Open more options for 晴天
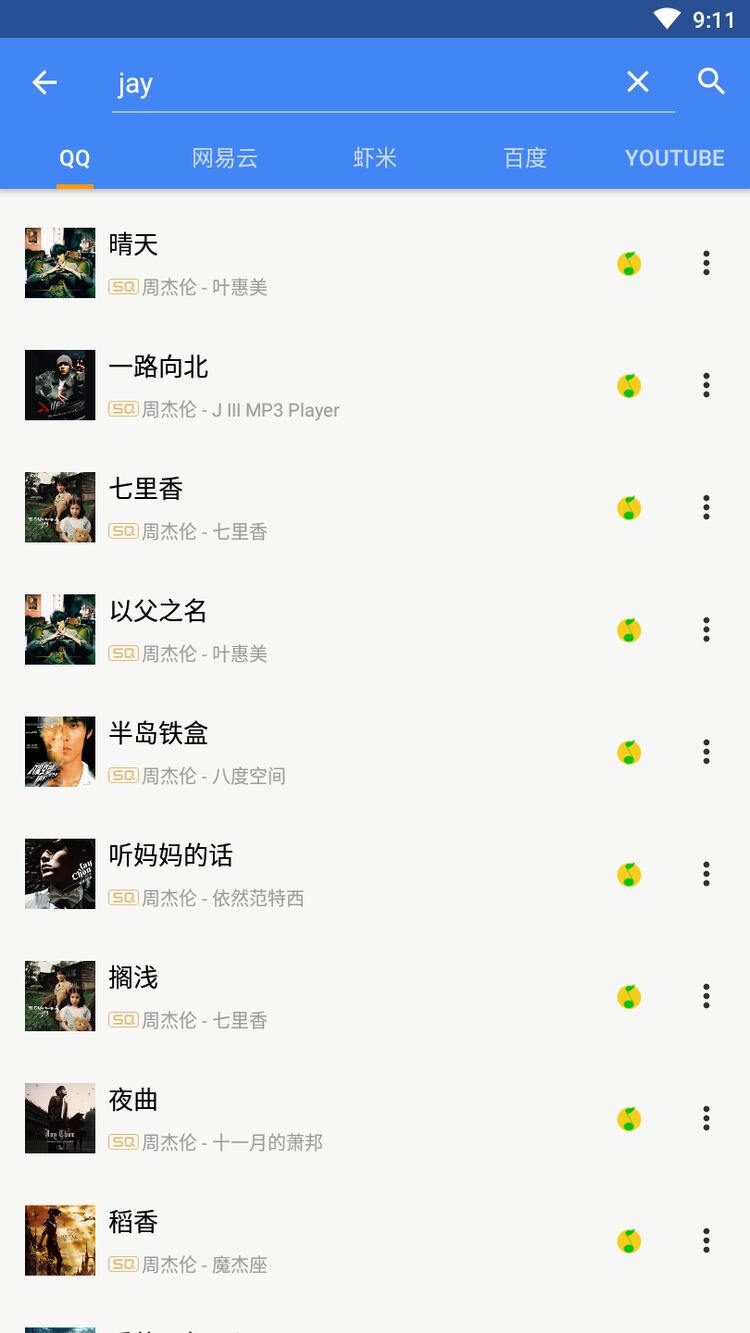Viewport: 750px width, 1333px height. pyautogui.click(x=706, y=263)
